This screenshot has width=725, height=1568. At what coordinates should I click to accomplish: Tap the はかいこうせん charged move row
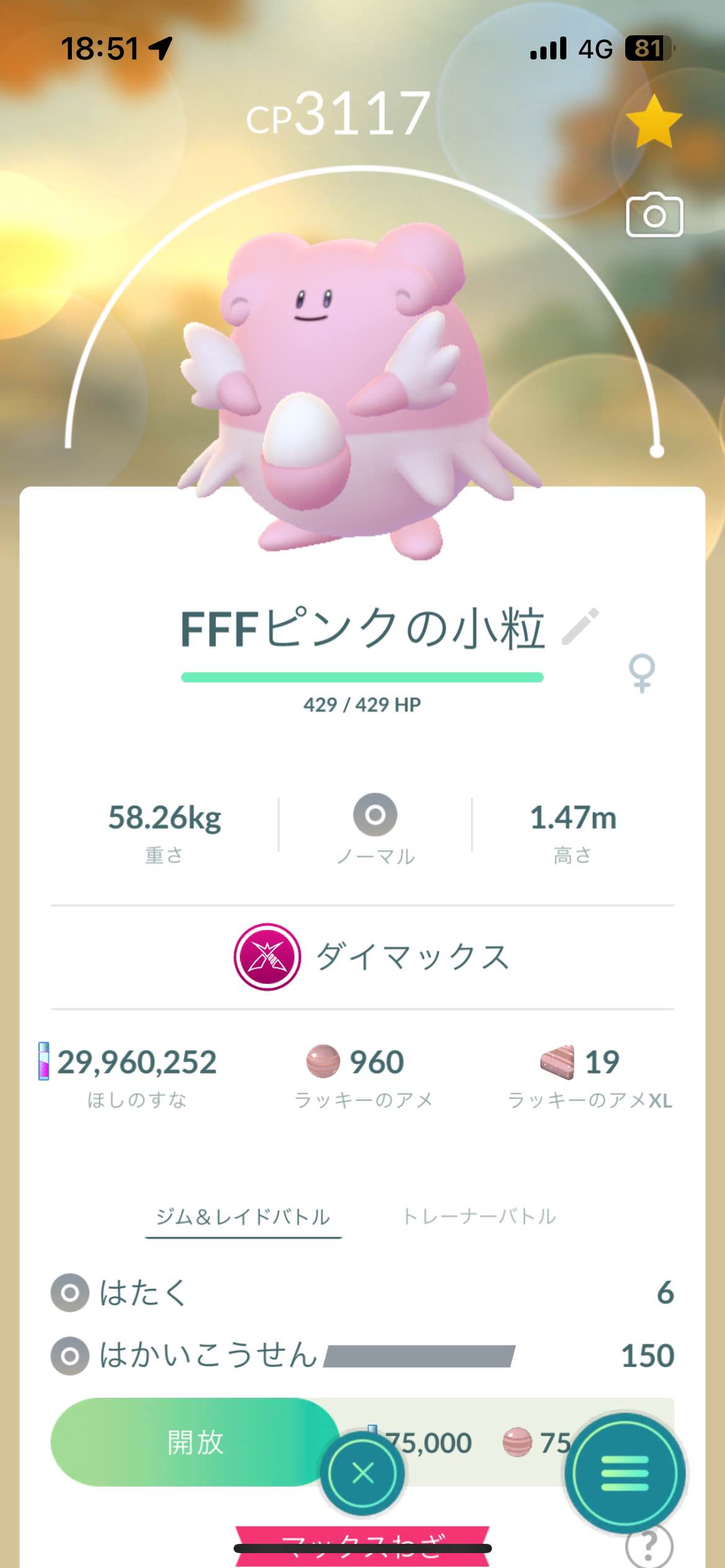click(x=362, y=1355)
